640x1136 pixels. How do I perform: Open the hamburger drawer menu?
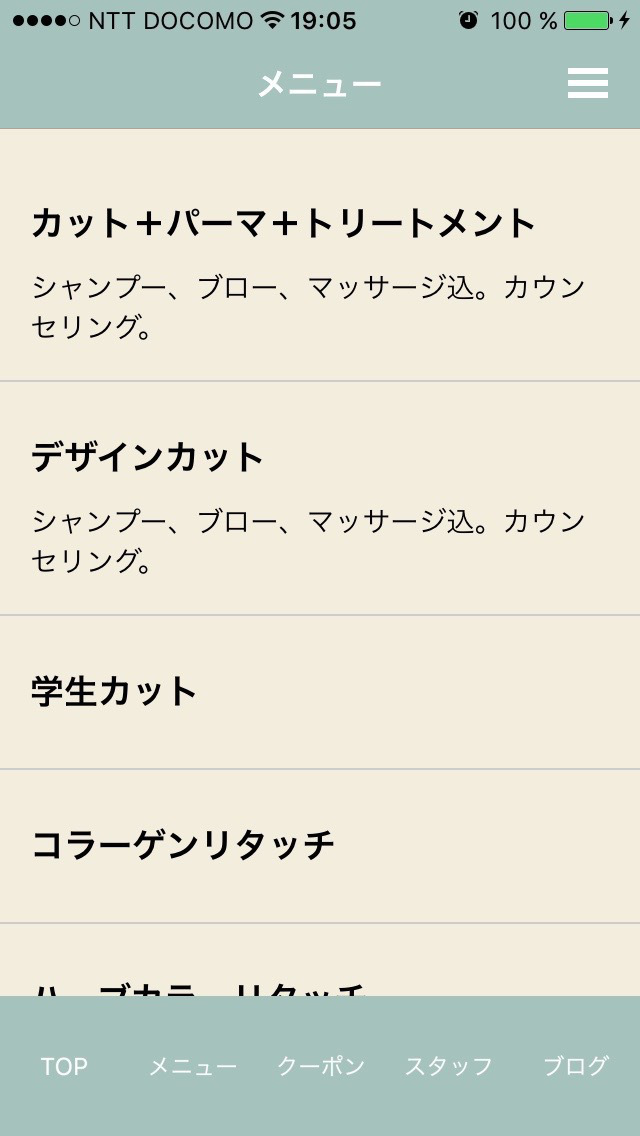[x=587, y=84]
